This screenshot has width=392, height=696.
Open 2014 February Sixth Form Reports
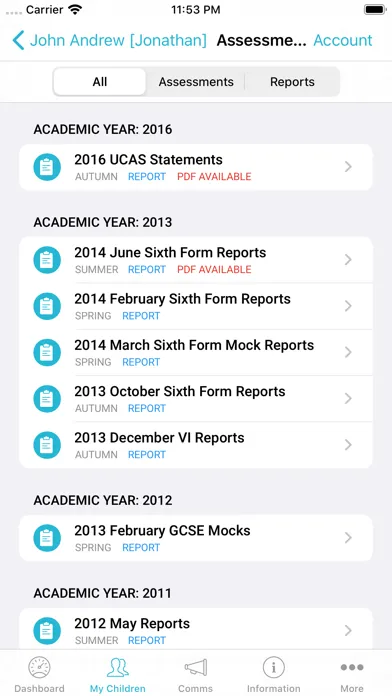[x=196, y=306]
